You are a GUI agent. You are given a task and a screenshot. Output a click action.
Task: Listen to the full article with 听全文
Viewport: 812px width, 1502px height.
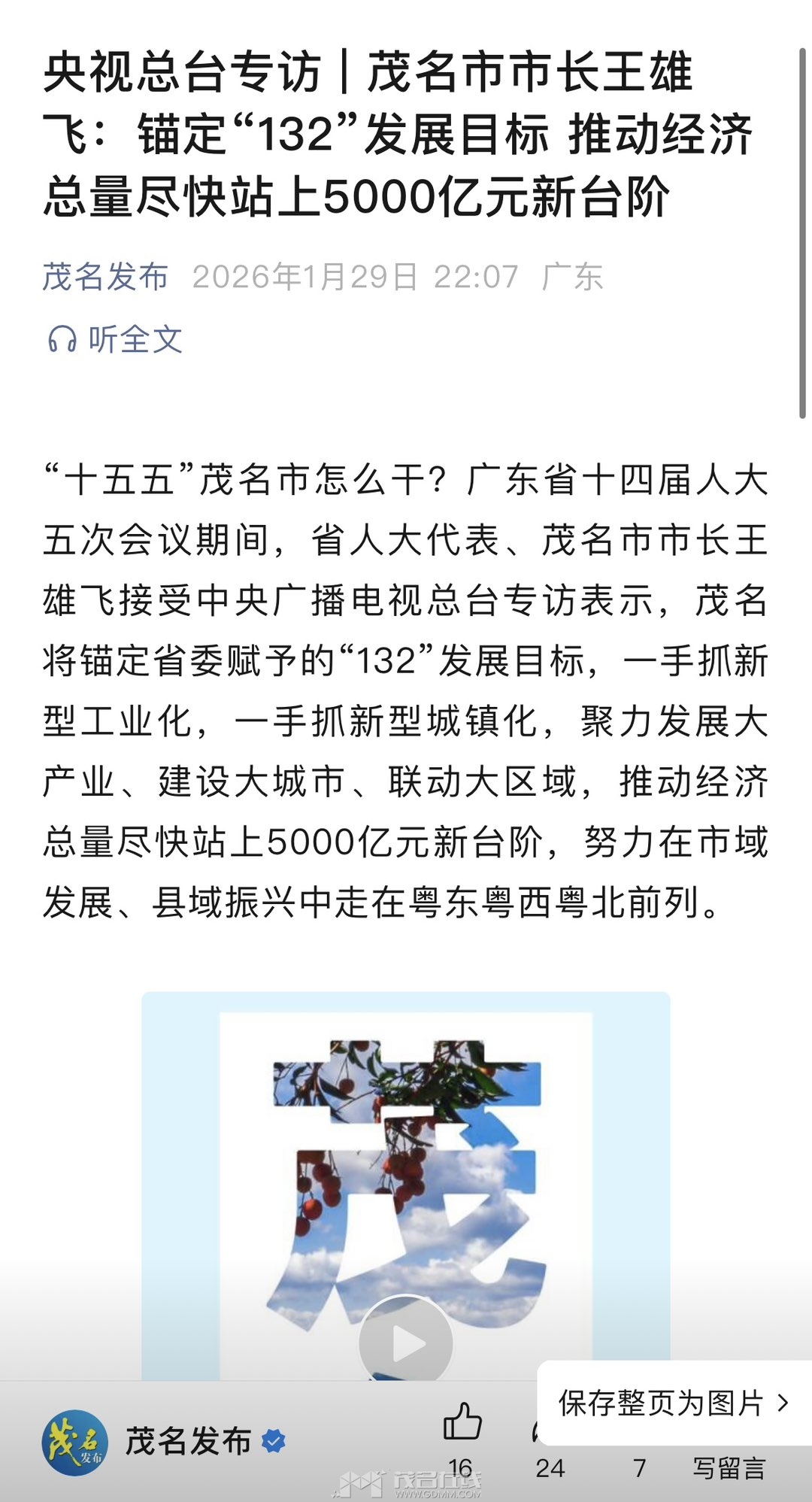coord(115,339)
